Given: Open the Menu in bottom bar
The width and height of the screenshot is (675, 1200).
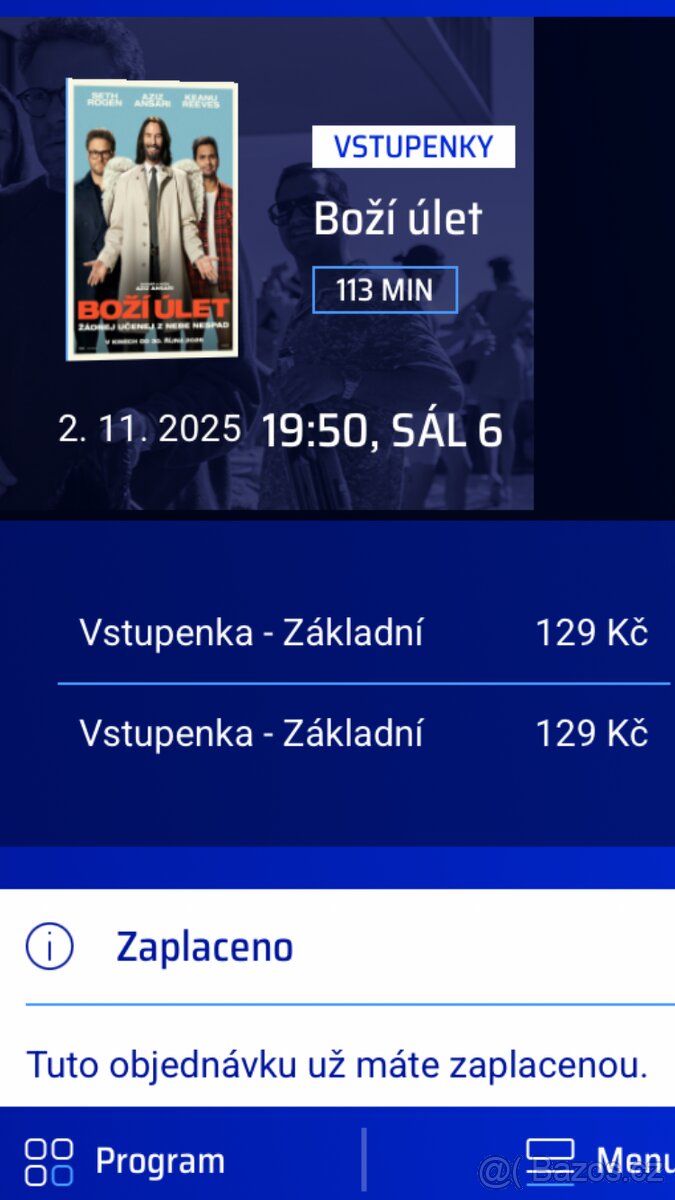Looking at the screenshot, I should [597, 1161].
